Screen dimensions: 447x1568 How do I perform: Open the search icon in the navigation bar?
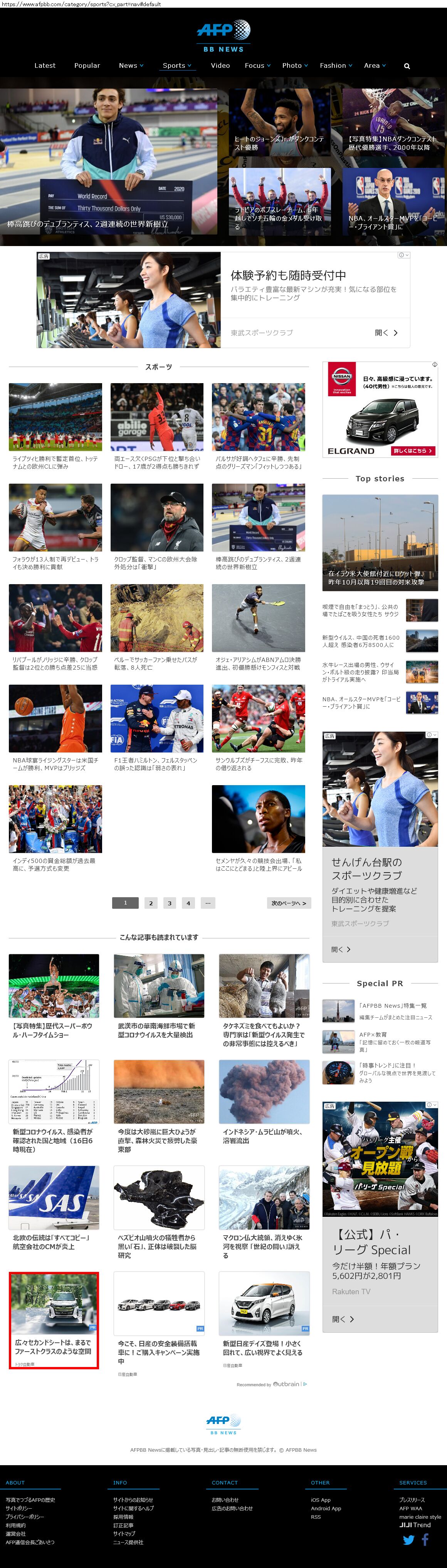(x=407, y=66)
